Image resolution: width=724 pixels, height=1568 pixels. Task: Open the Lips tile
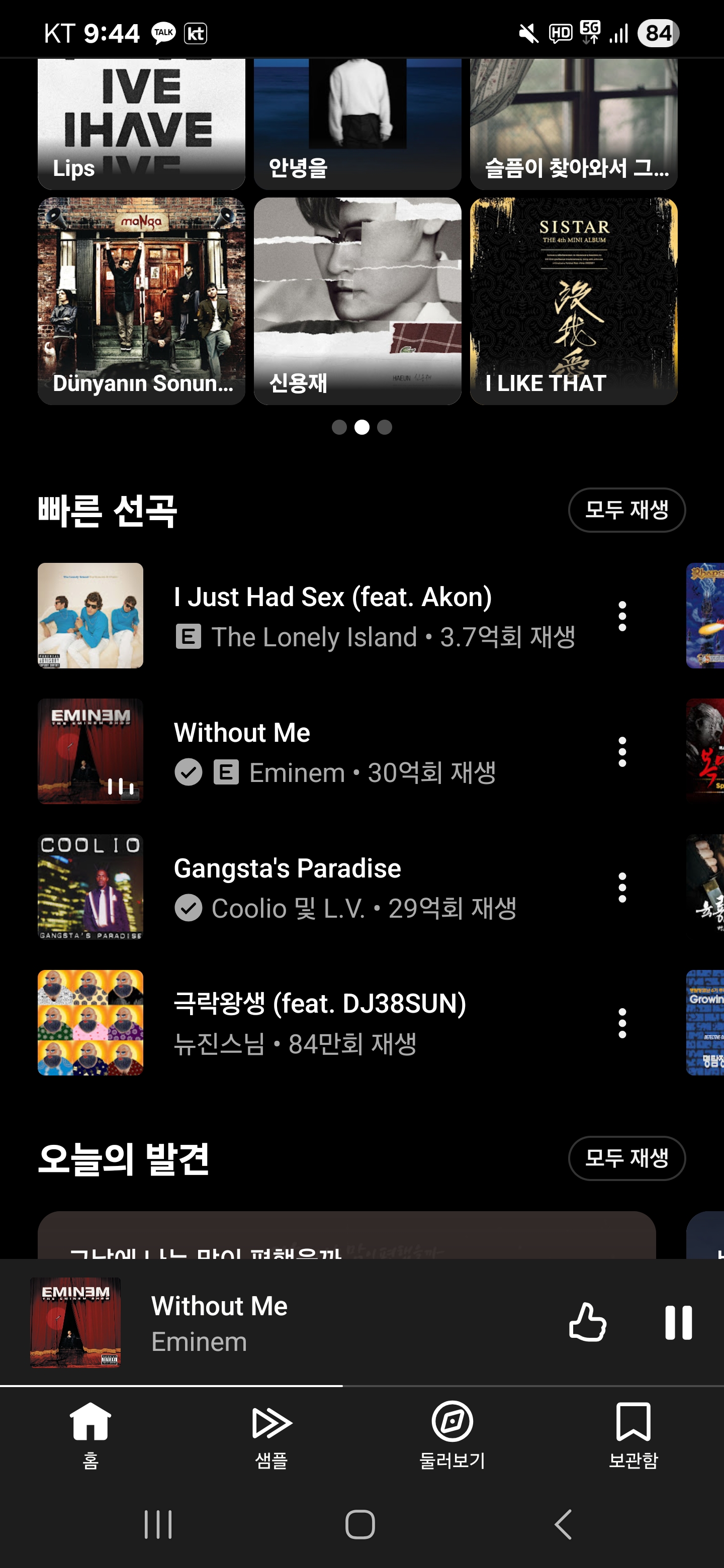click(x=141, y=124)
